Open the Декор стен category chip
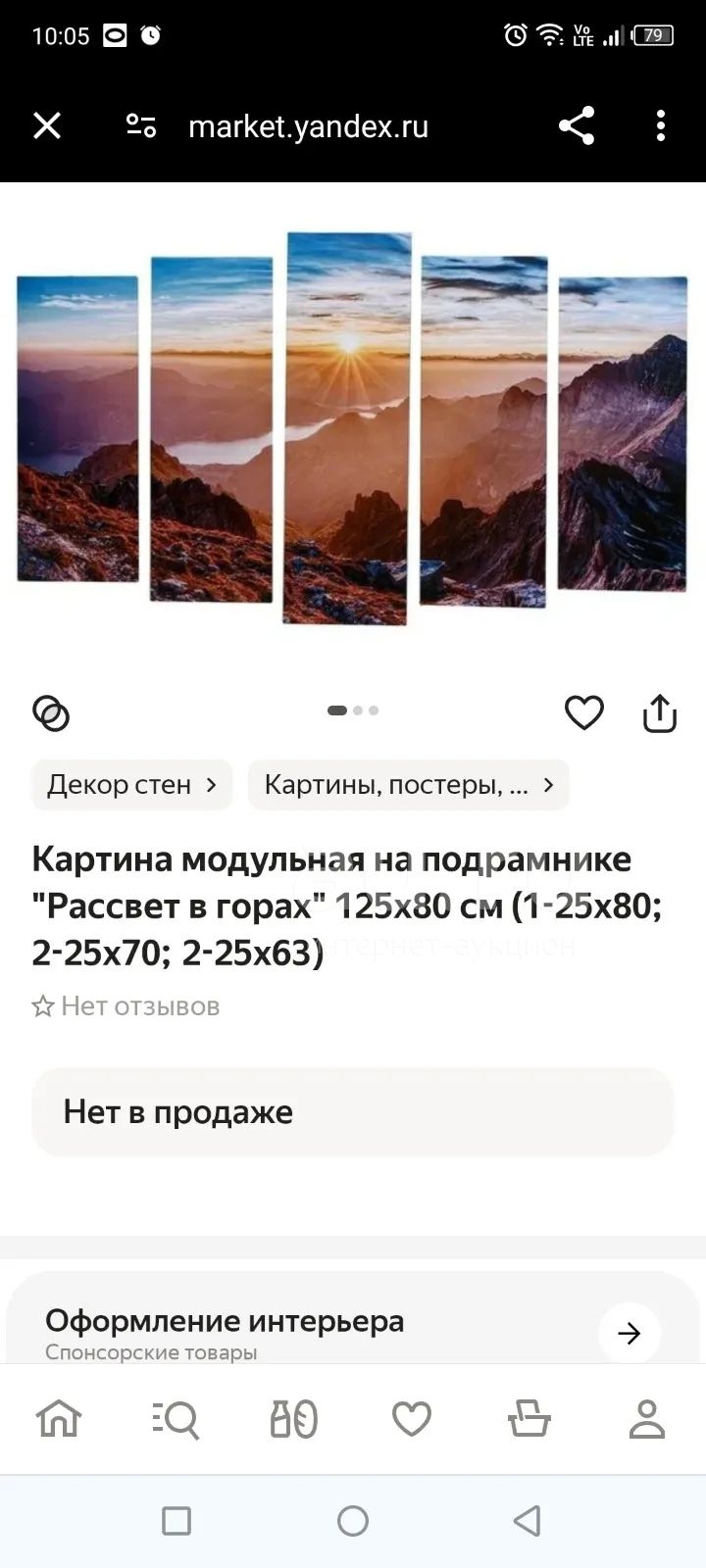 click(131, 785)
